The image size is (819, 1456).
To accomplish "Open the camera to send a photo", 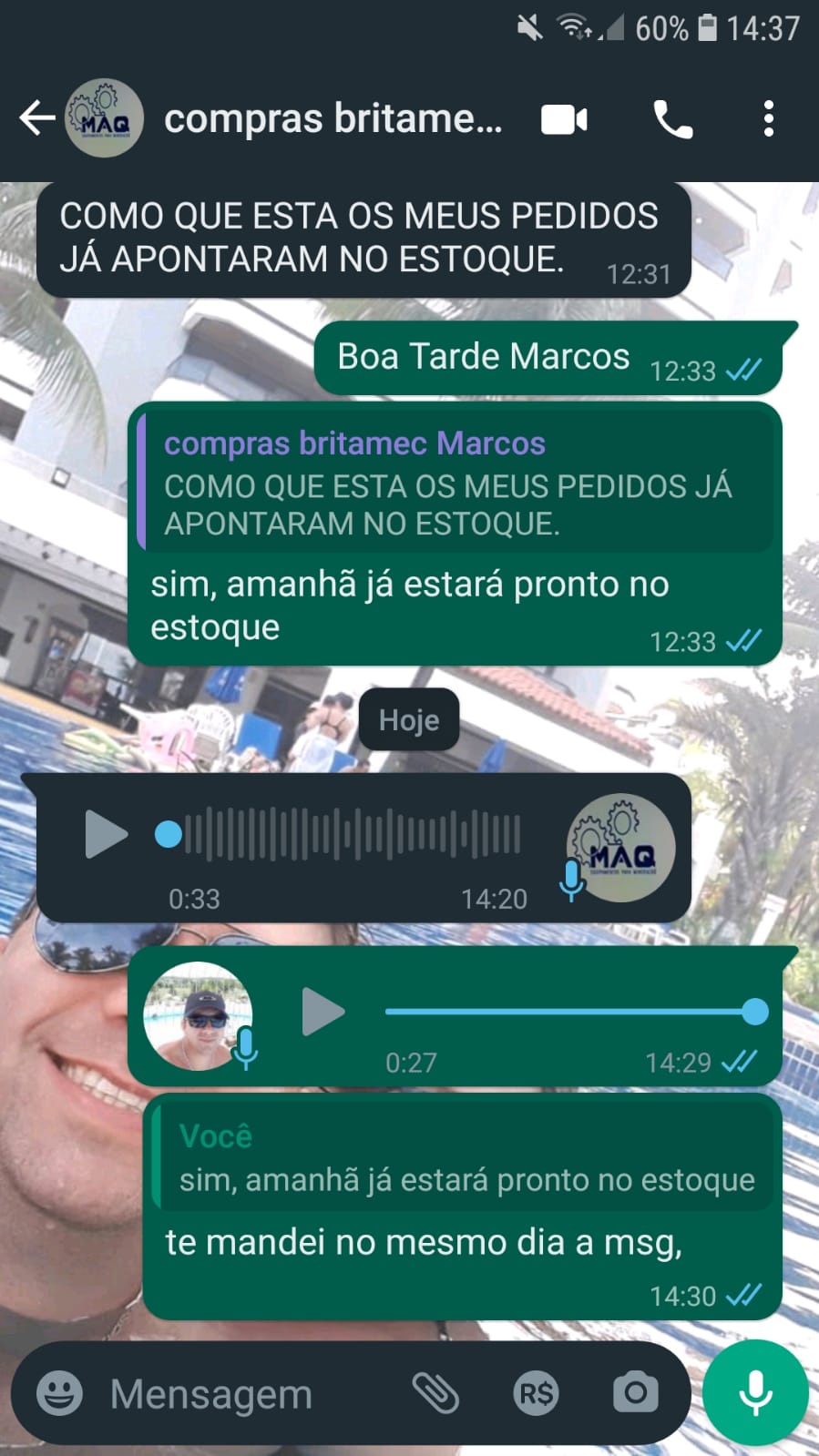I will (x=635, y=1393).
